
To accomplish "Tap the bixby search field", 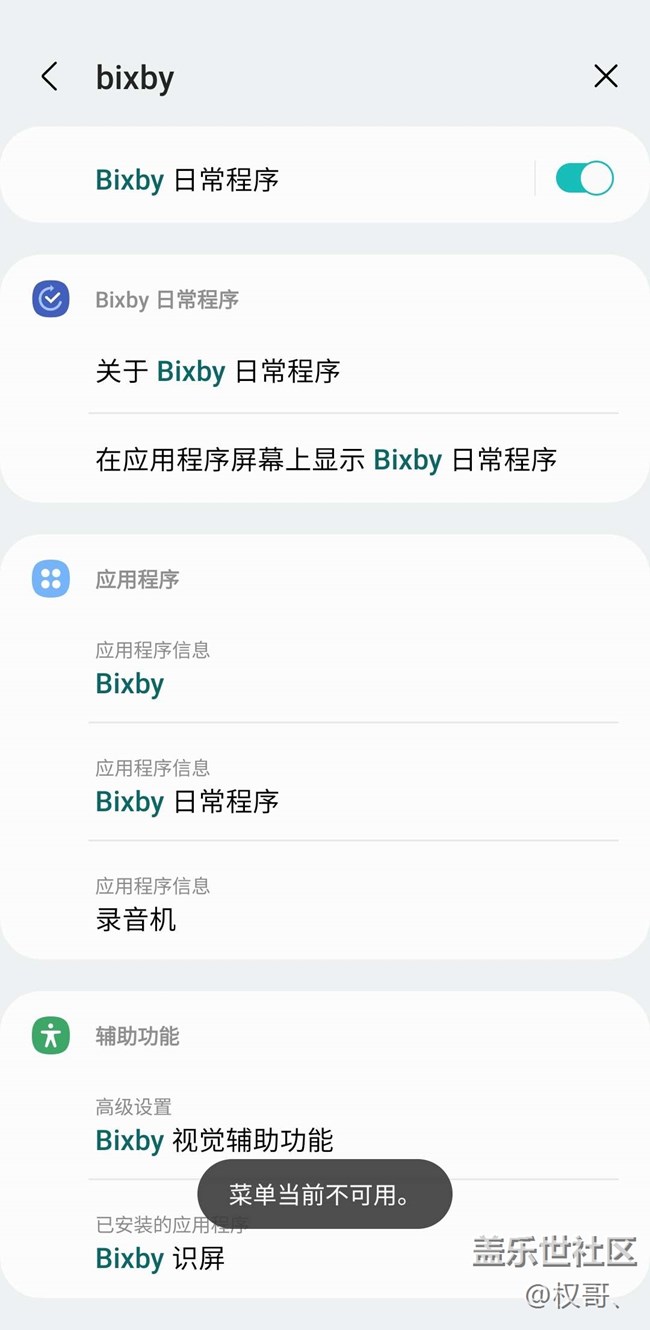I will click(300, 77).
